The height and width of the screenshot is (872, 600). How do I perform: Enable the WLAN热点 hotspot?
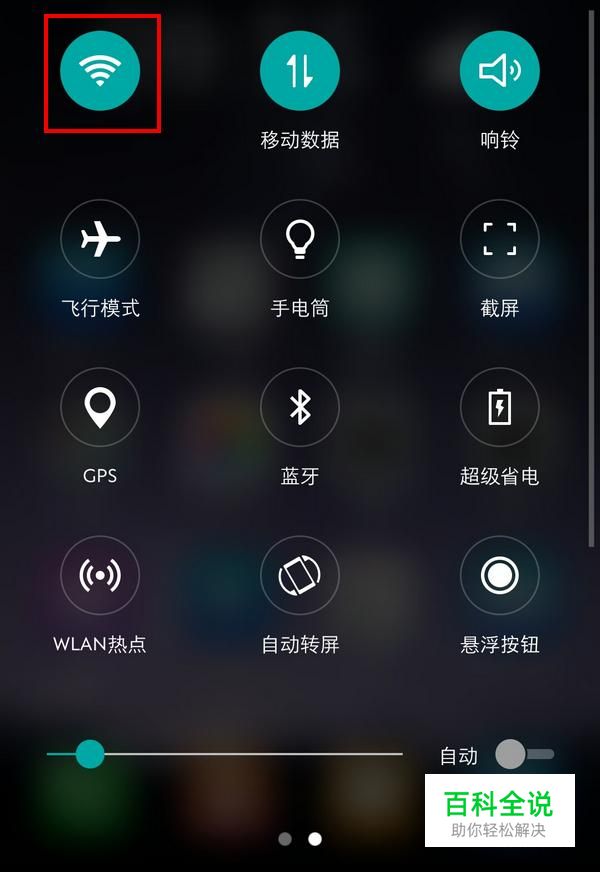100,575
